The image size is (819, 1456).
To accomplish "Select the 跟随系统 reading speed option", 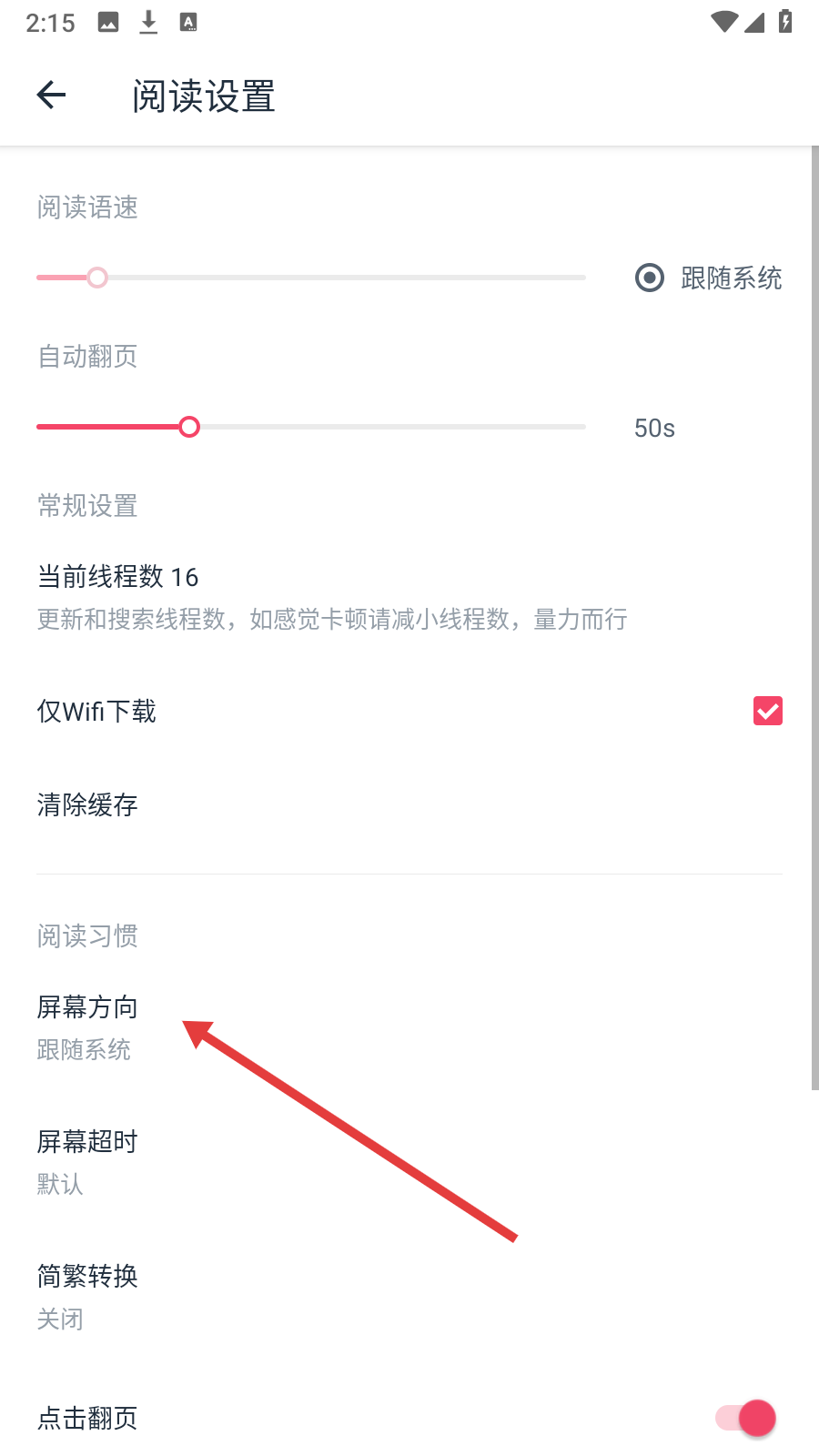I will (x=708, y=278).
